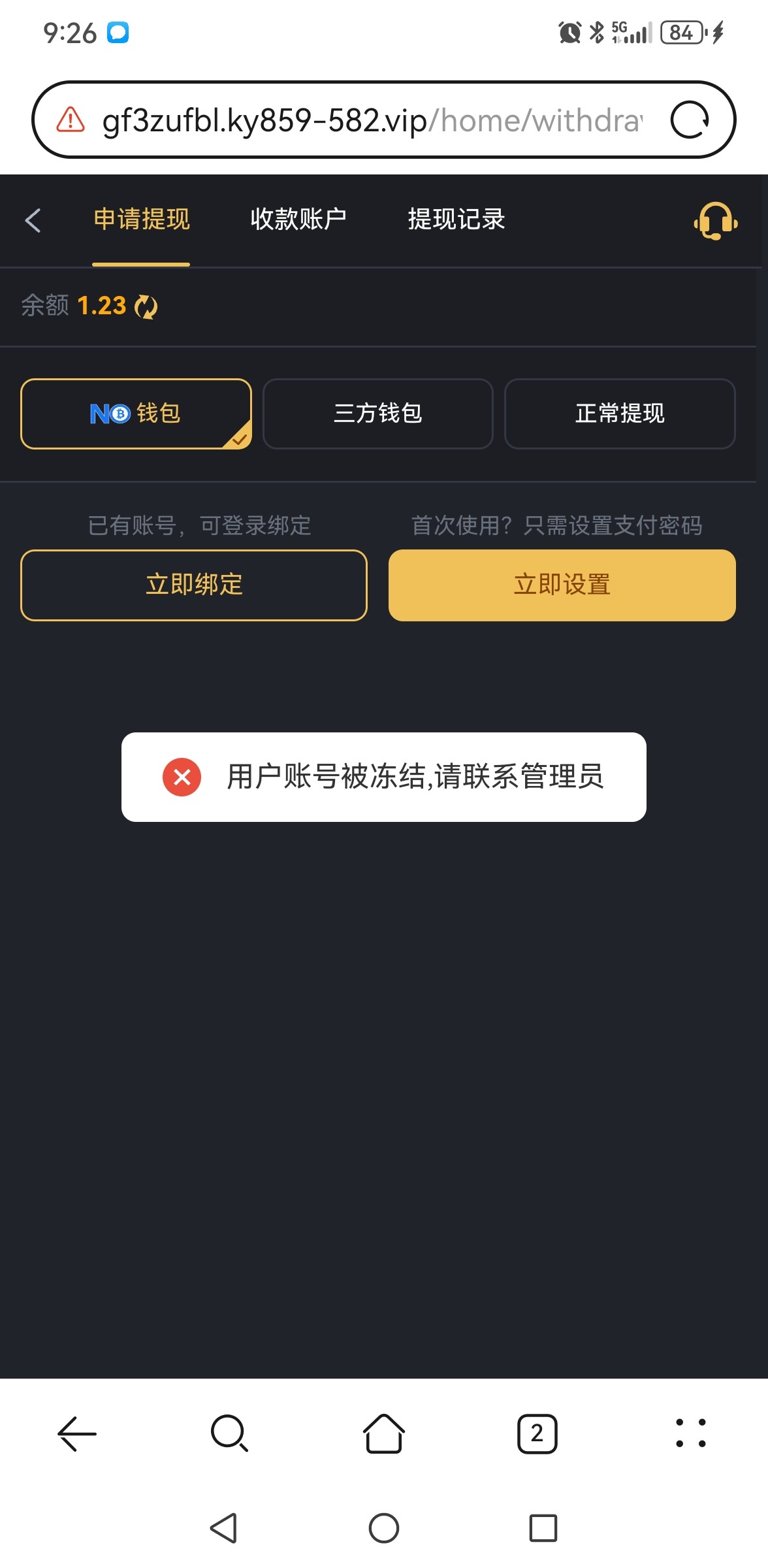768x1568 pixels.
Task: Open system recent apps
Action: point(543,1528)
